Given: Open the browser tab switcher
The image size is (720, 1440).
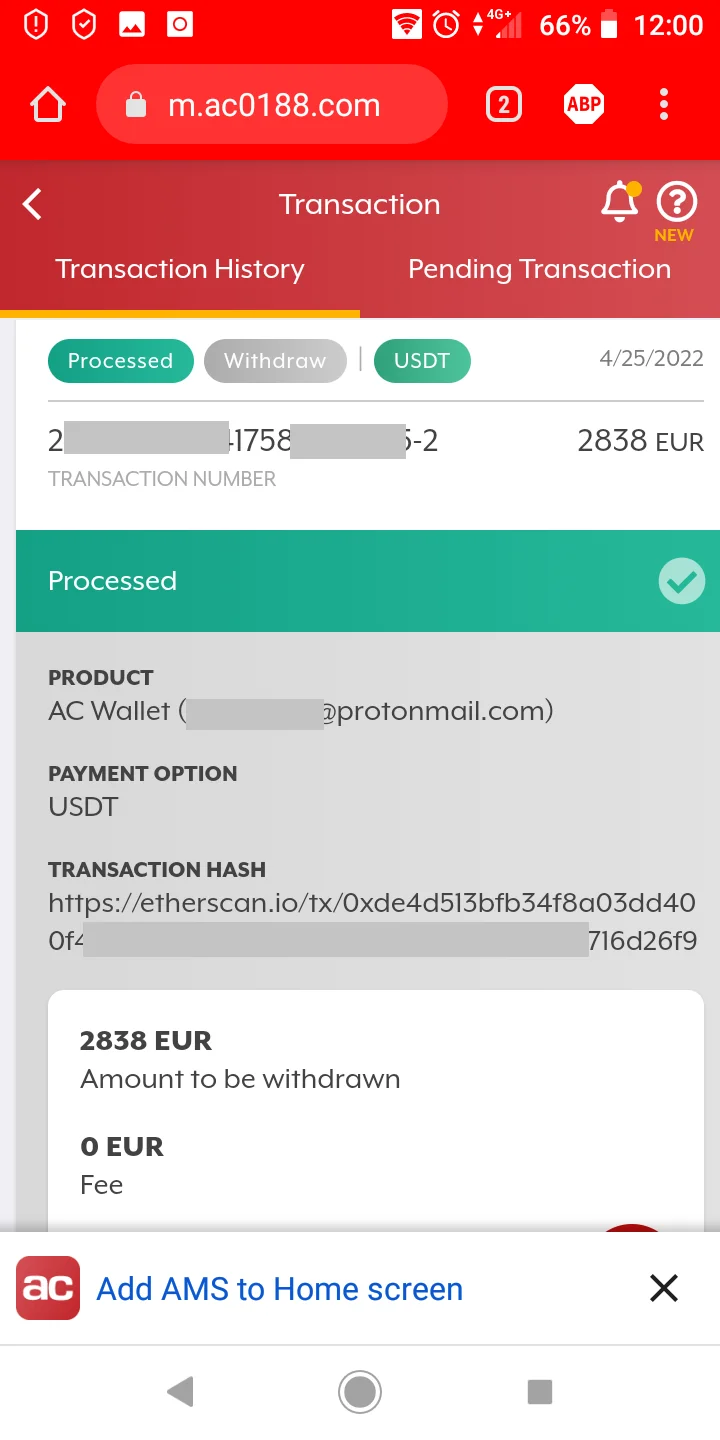Looking at the screenshot, I should click(x=504, y=105).
